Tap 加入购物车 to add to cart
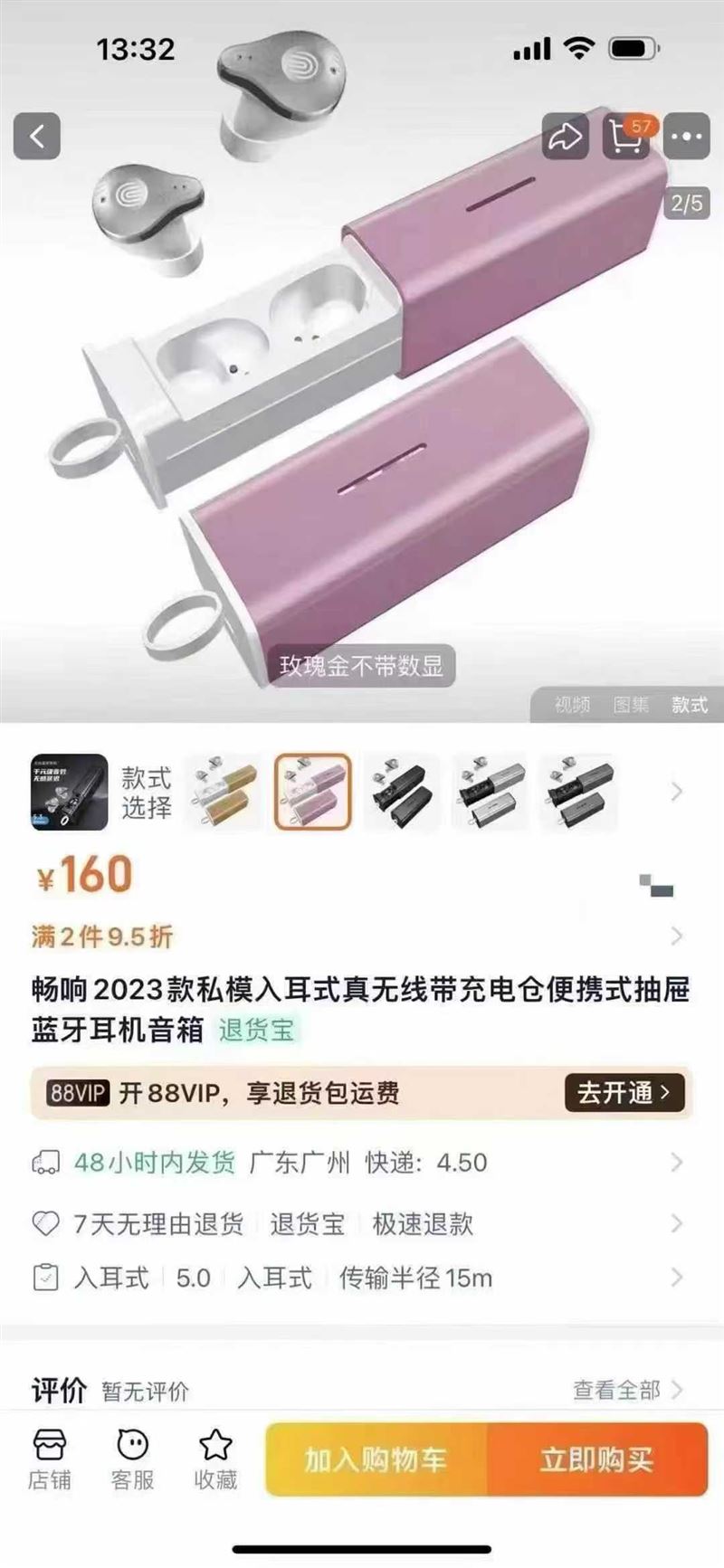The image size is (724, 1568). [376, 1459]
